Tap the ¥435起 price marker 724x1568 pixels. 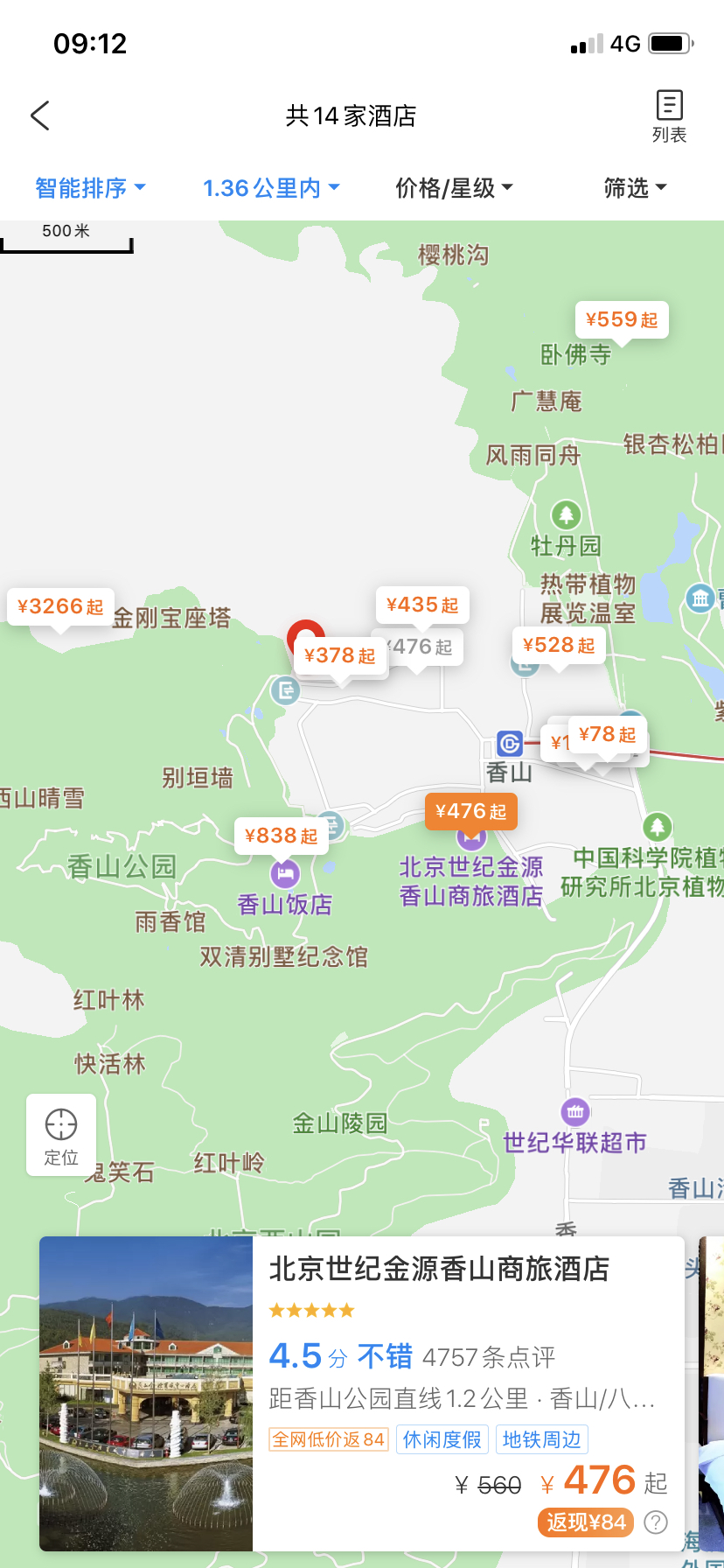coord(422,605)
